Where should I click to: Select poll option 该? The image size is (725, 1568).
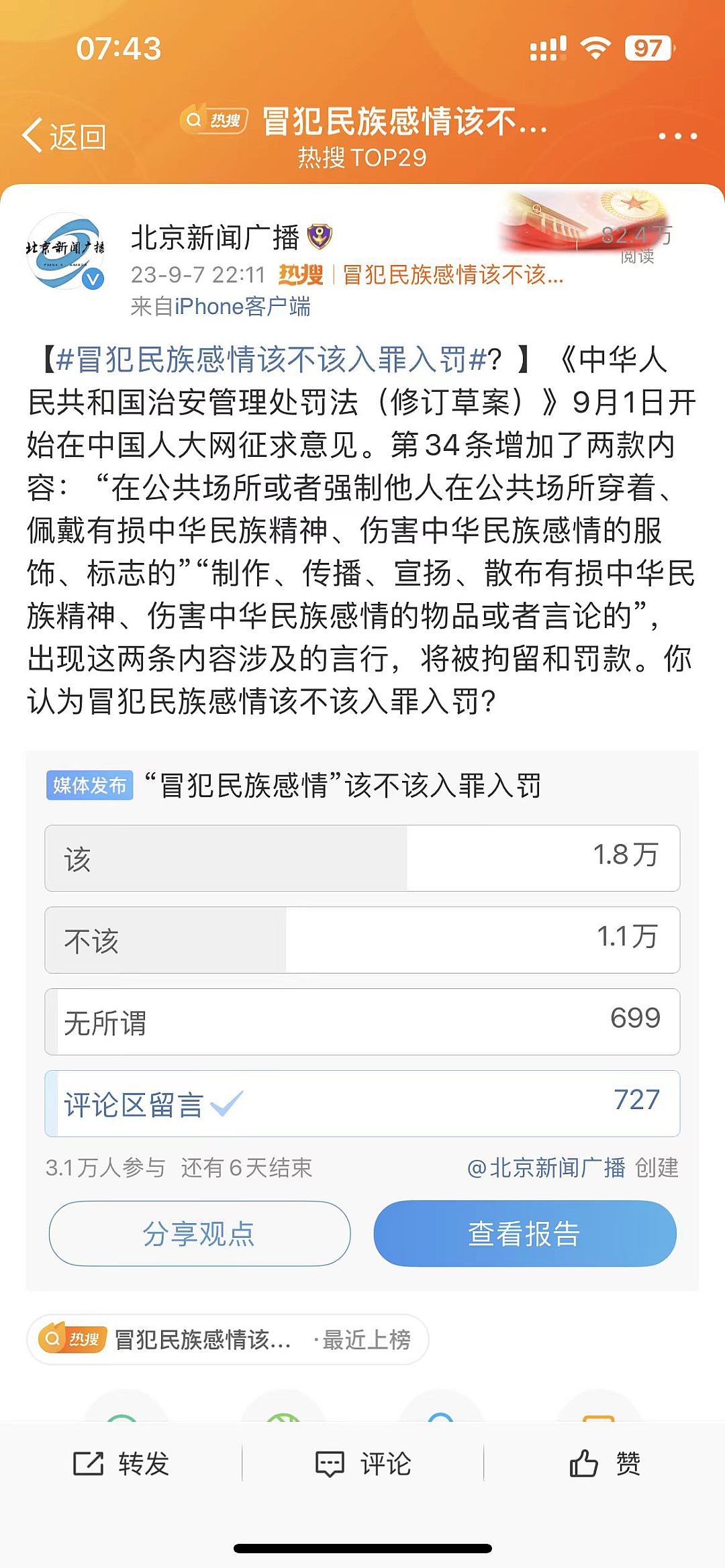[362, 858]
